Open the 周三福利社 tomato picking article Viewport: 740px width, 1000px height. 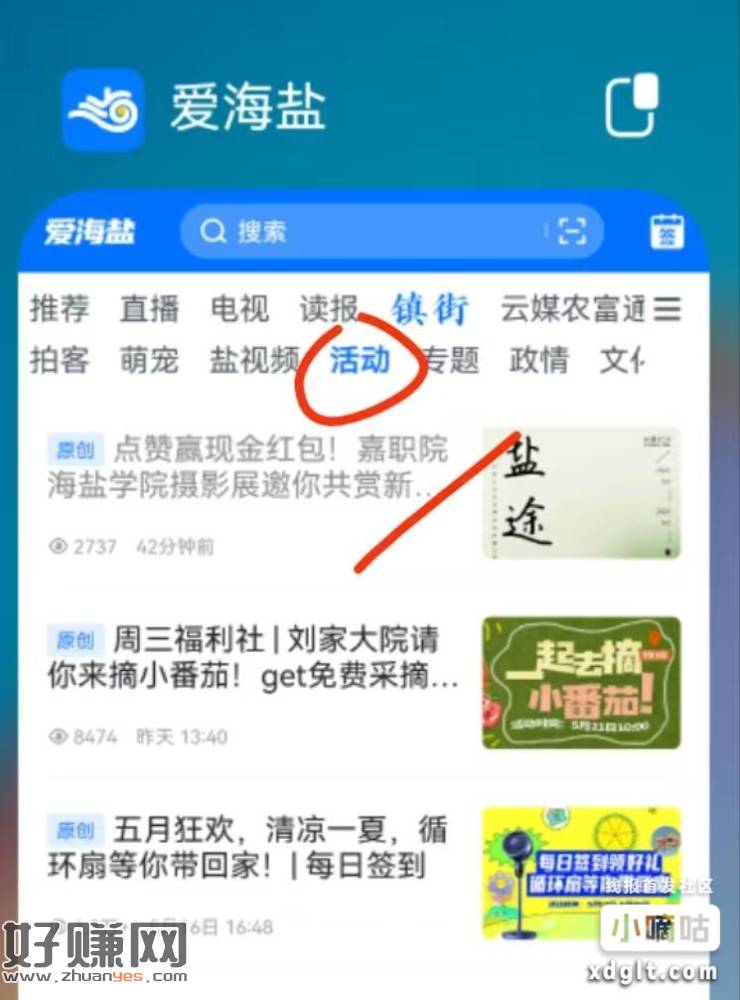[x=250, y=657]
